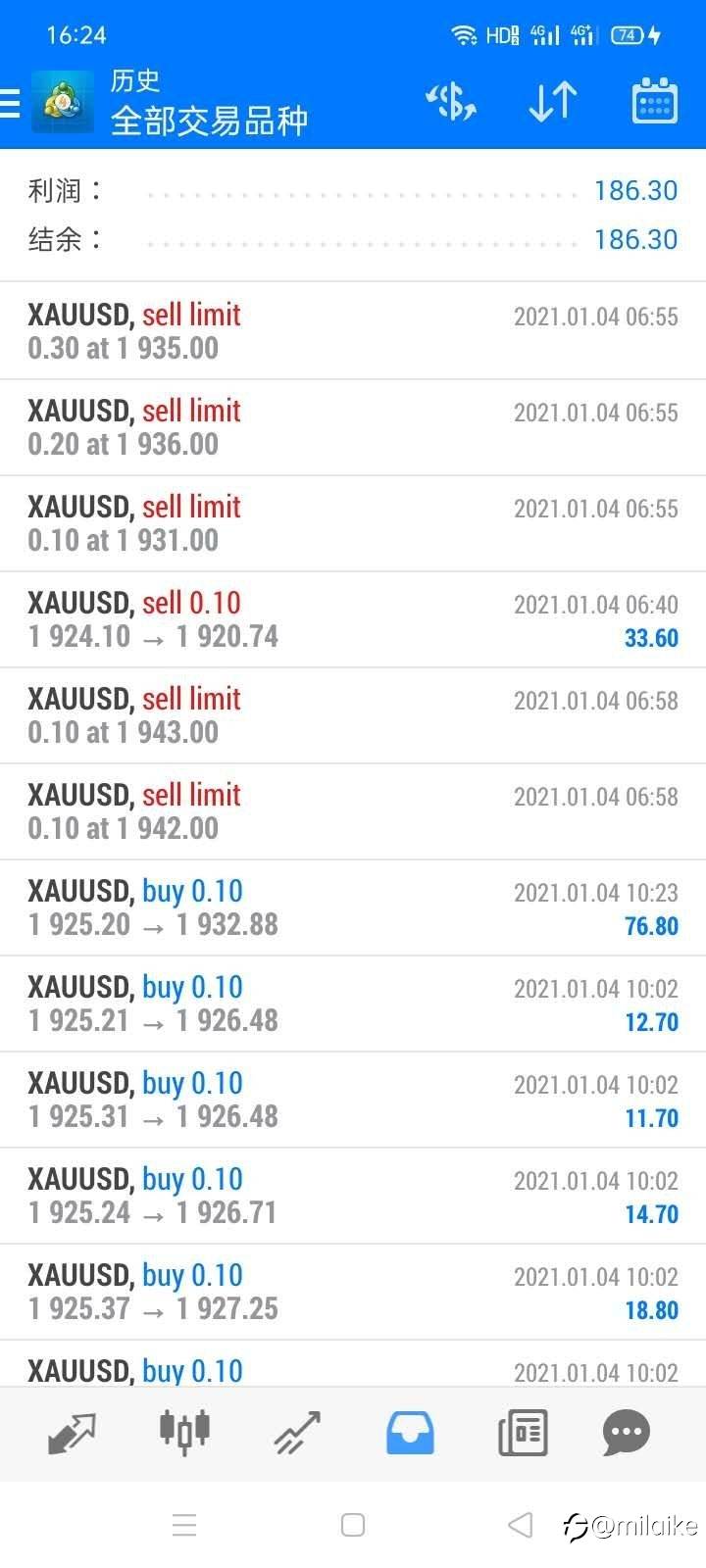Open the News tab

(523, 1433)
